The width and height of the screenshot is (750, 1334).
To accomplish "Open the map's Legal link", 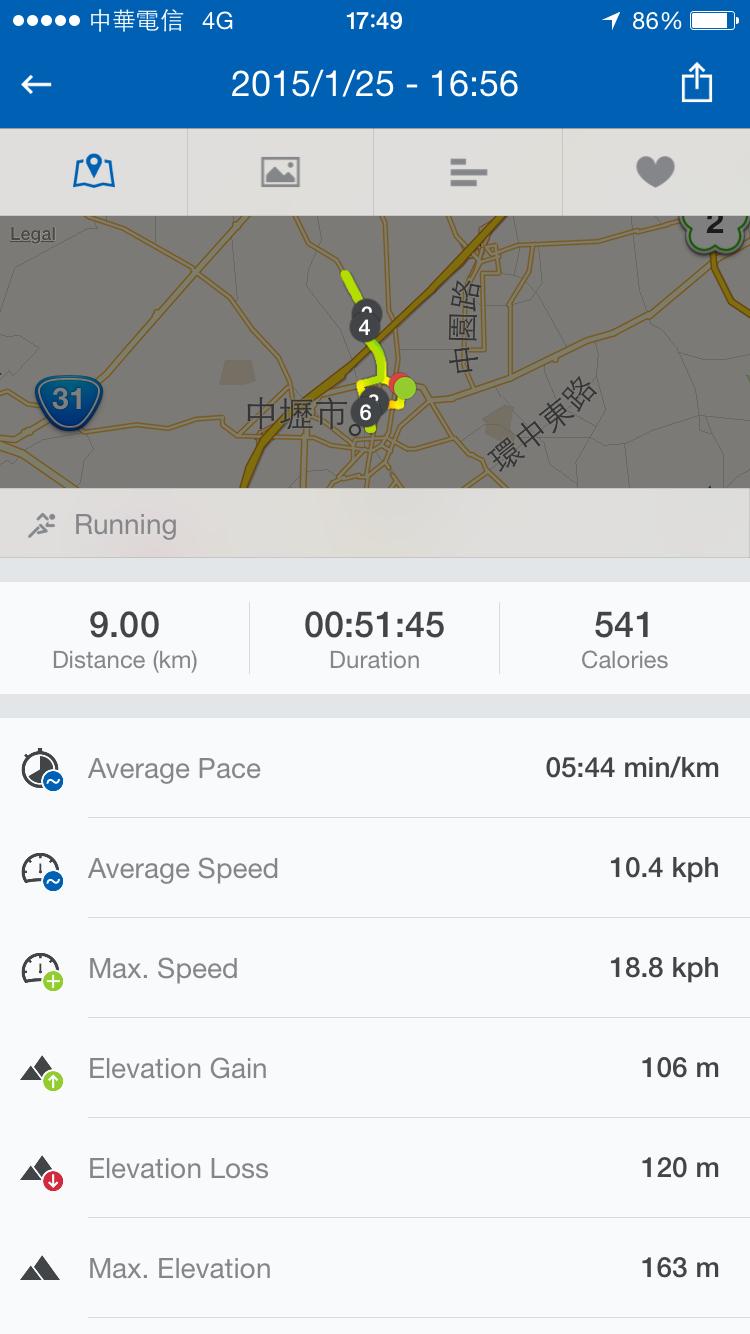I will pos(32,234).
